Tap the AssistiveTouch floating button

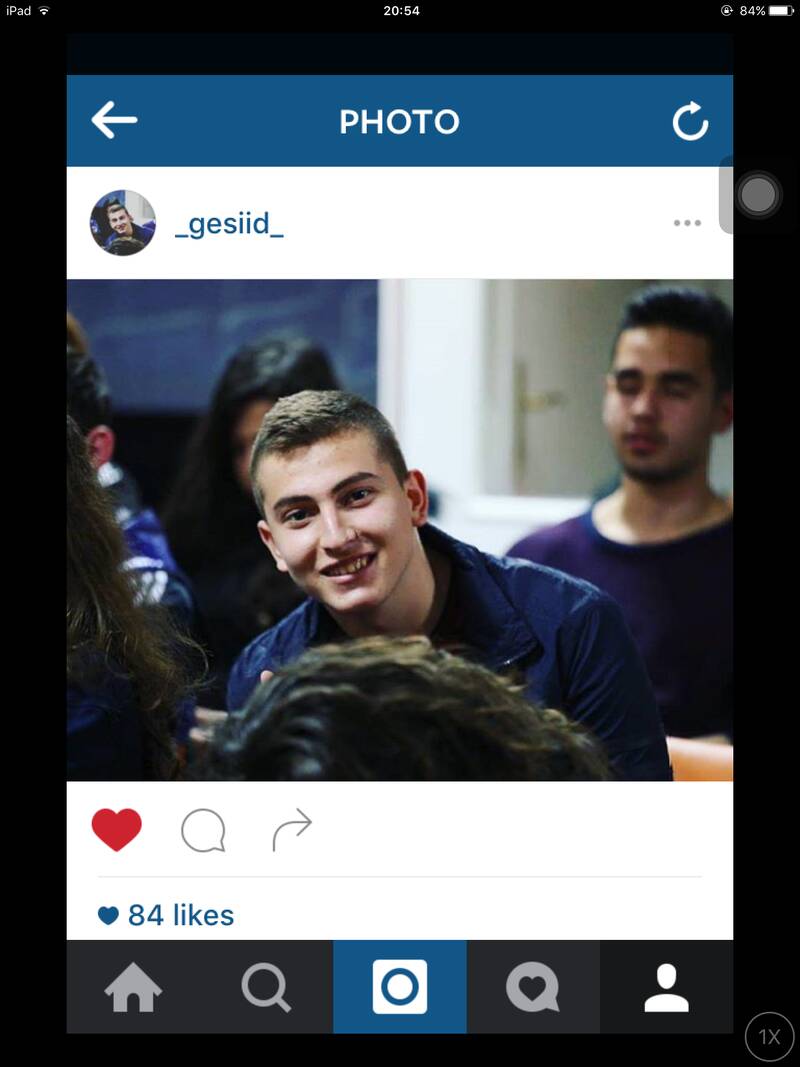758,194
